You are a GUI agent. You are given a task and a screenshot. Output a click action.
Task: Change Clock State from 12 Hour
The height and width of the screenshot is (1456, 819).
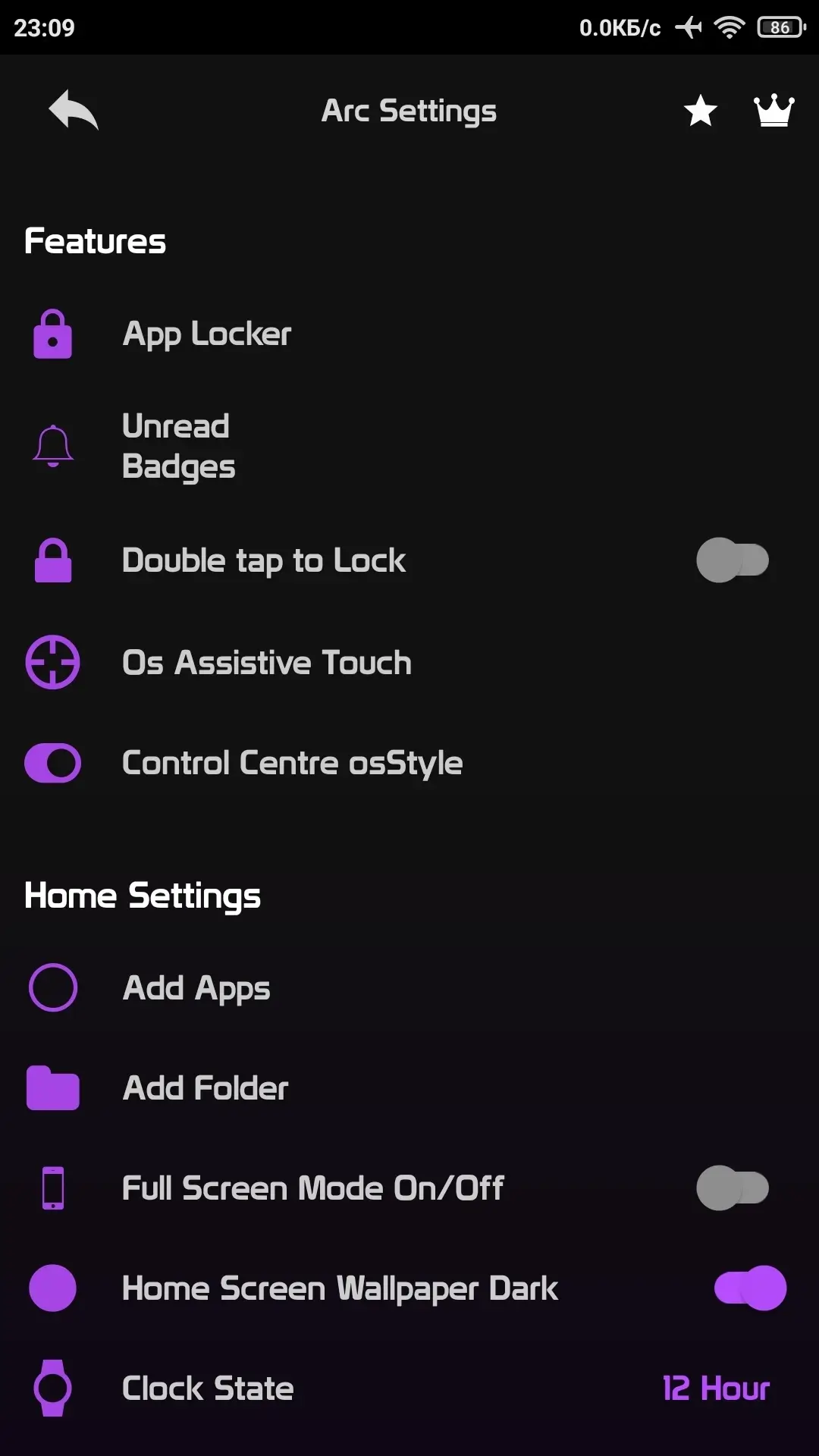point(715,1389)
